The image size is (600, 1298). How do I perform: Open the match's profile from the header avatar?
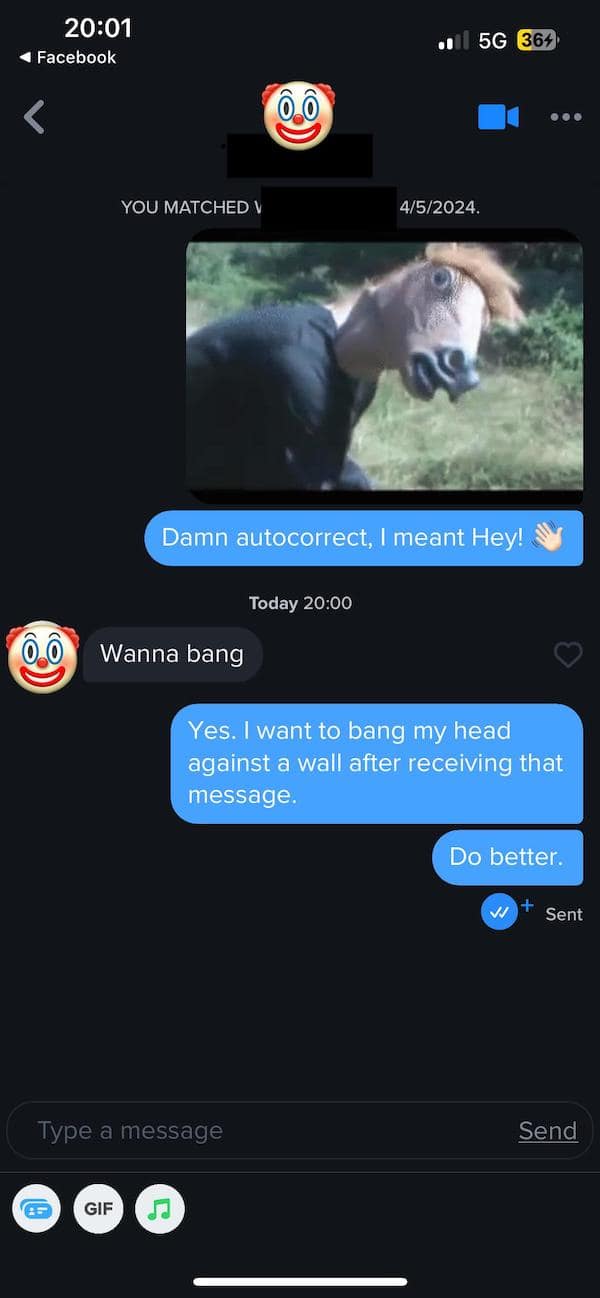click(298, 115)
